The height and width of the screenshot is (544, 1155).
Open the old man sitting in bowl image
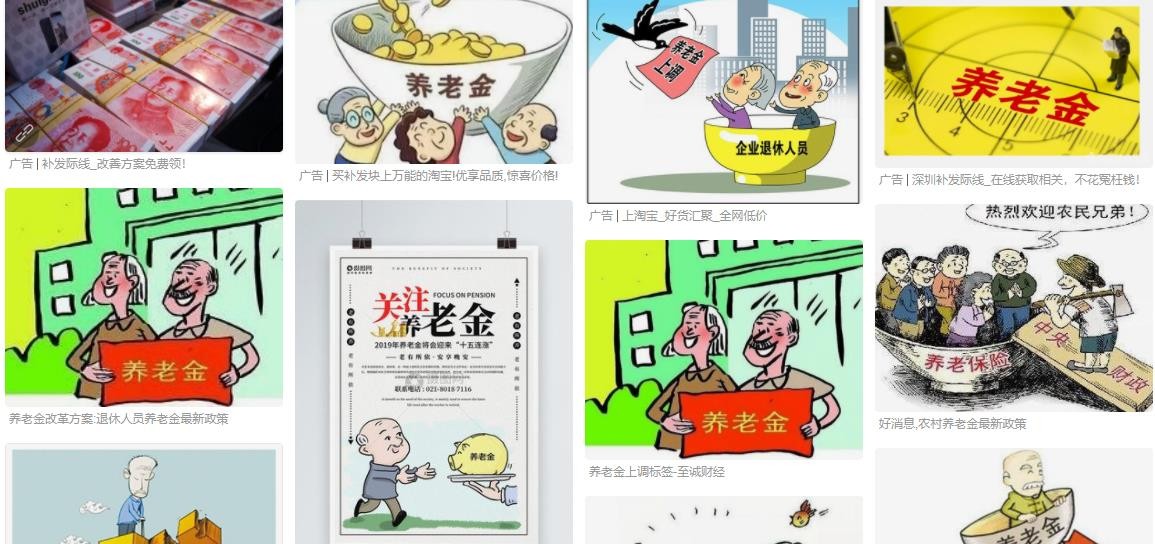tap(1013, 496)
